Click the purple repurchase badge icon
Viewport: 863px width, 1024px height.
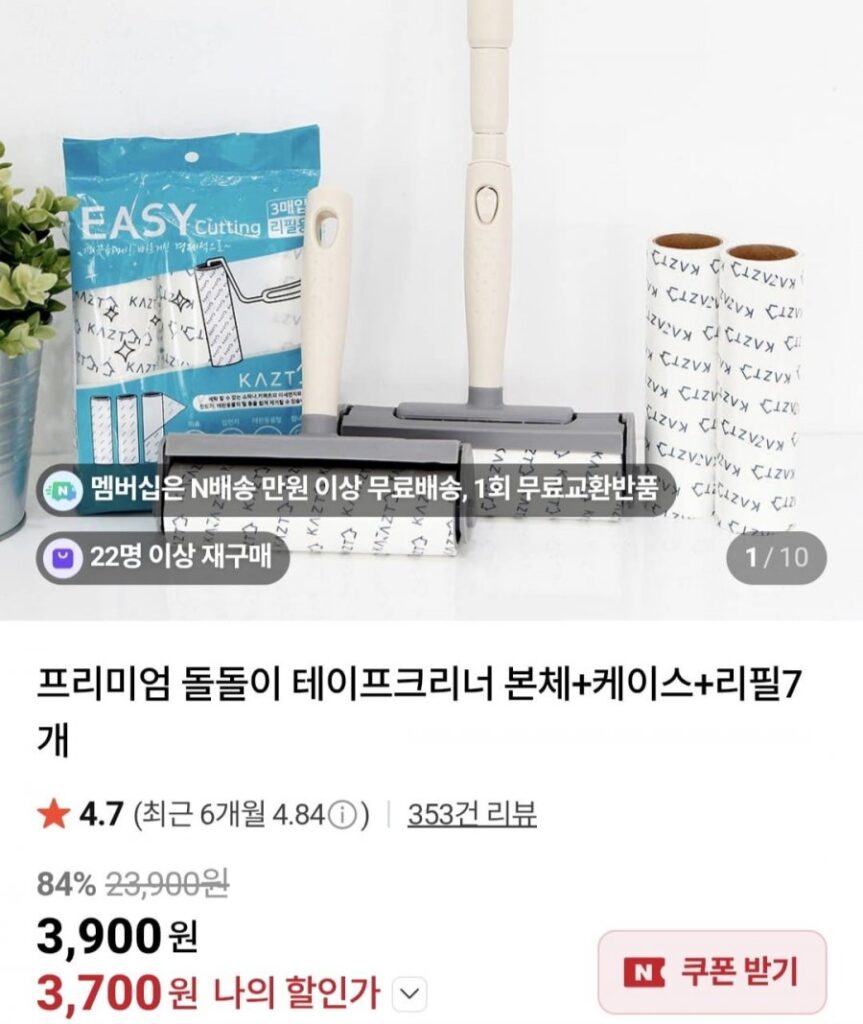pyautogui.click(x=64, y=557)
